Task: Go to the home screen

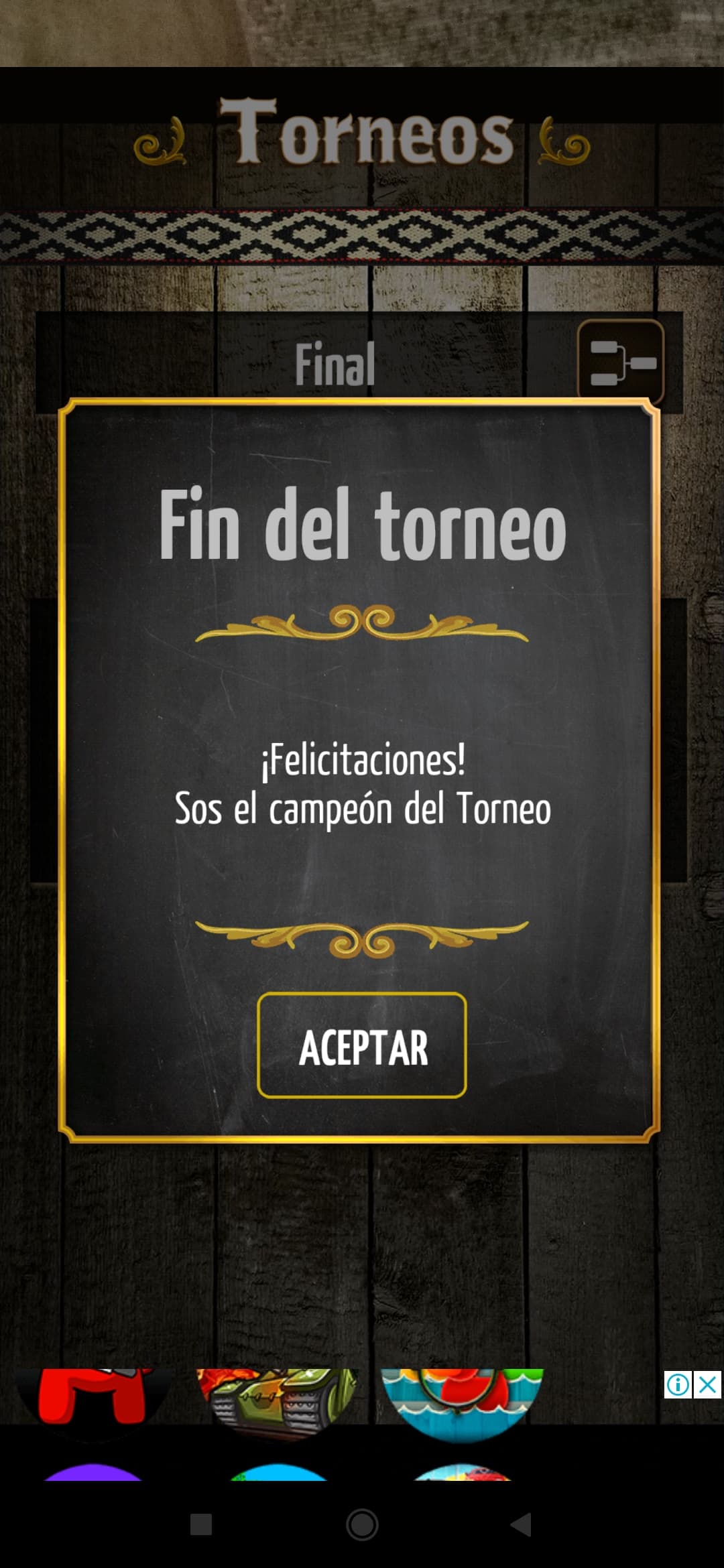Action: pos(362,1525)
